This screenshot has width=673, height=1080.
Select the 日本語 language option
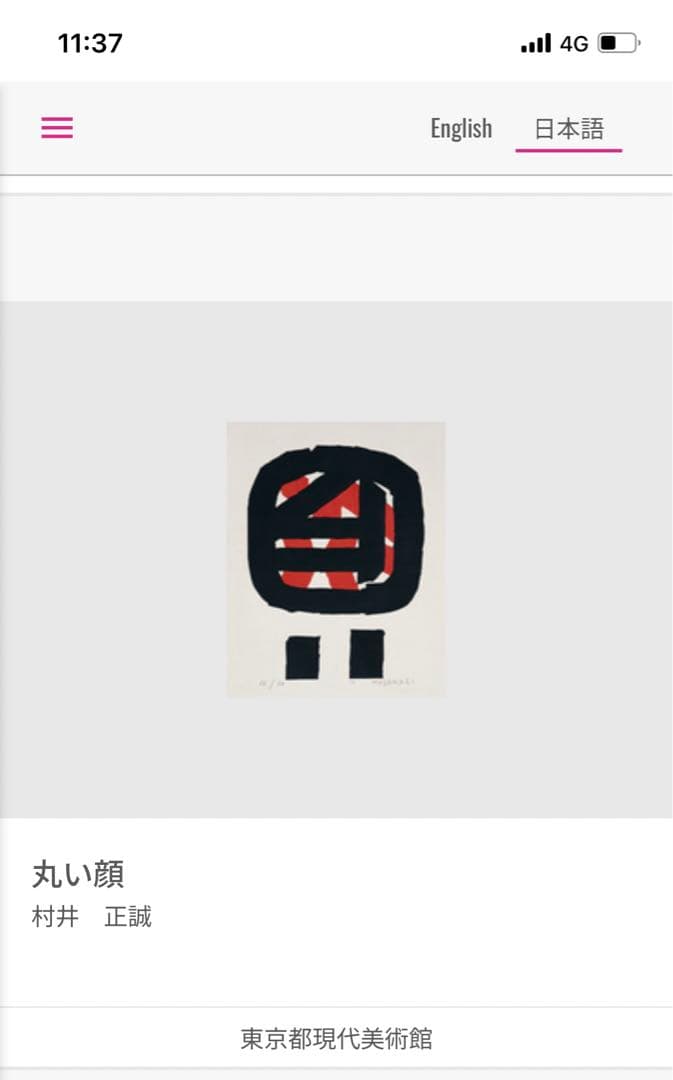point(568,129)
